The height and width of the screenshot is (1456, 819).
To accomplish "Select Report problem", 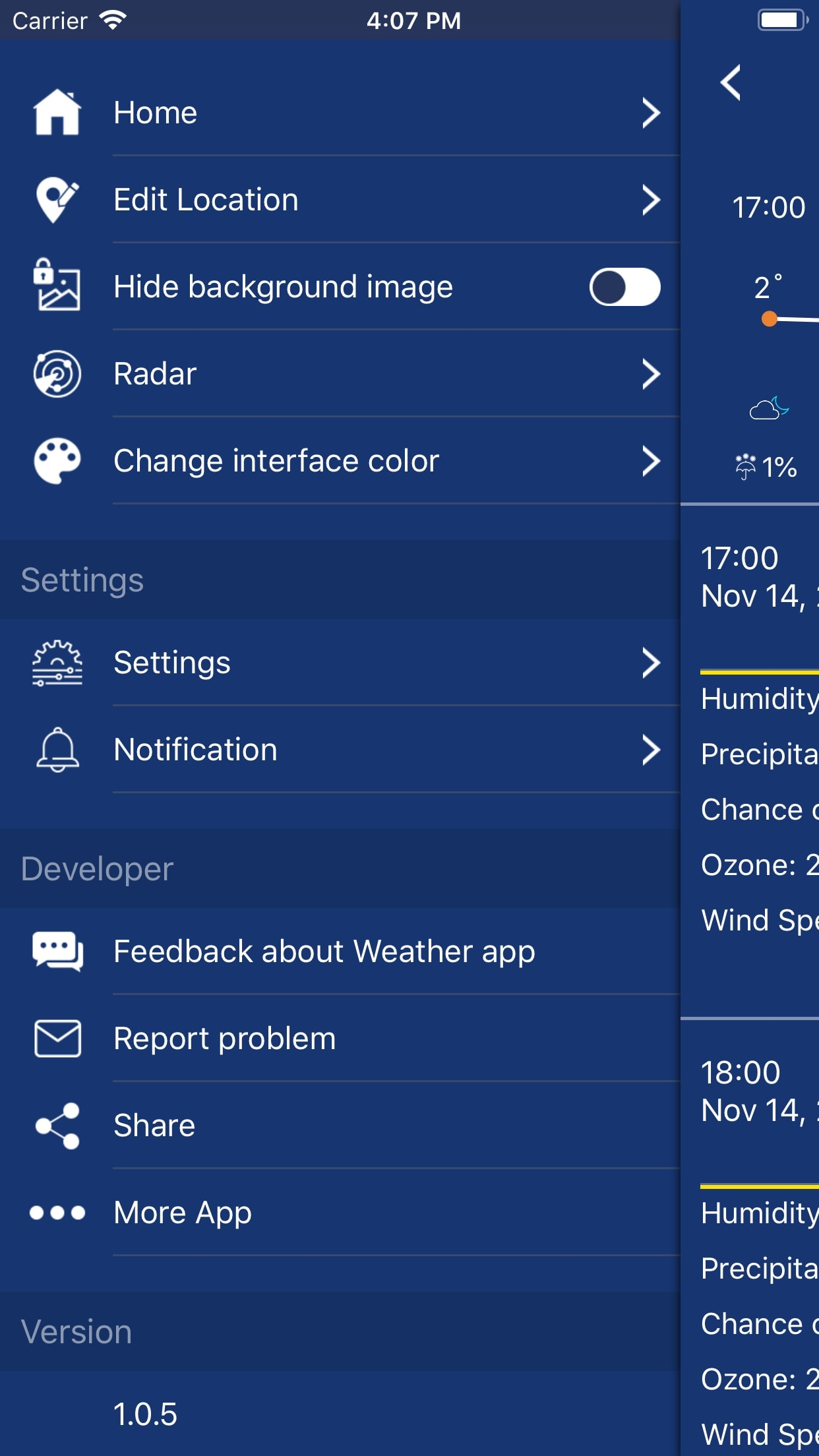I will (340, 1039).
